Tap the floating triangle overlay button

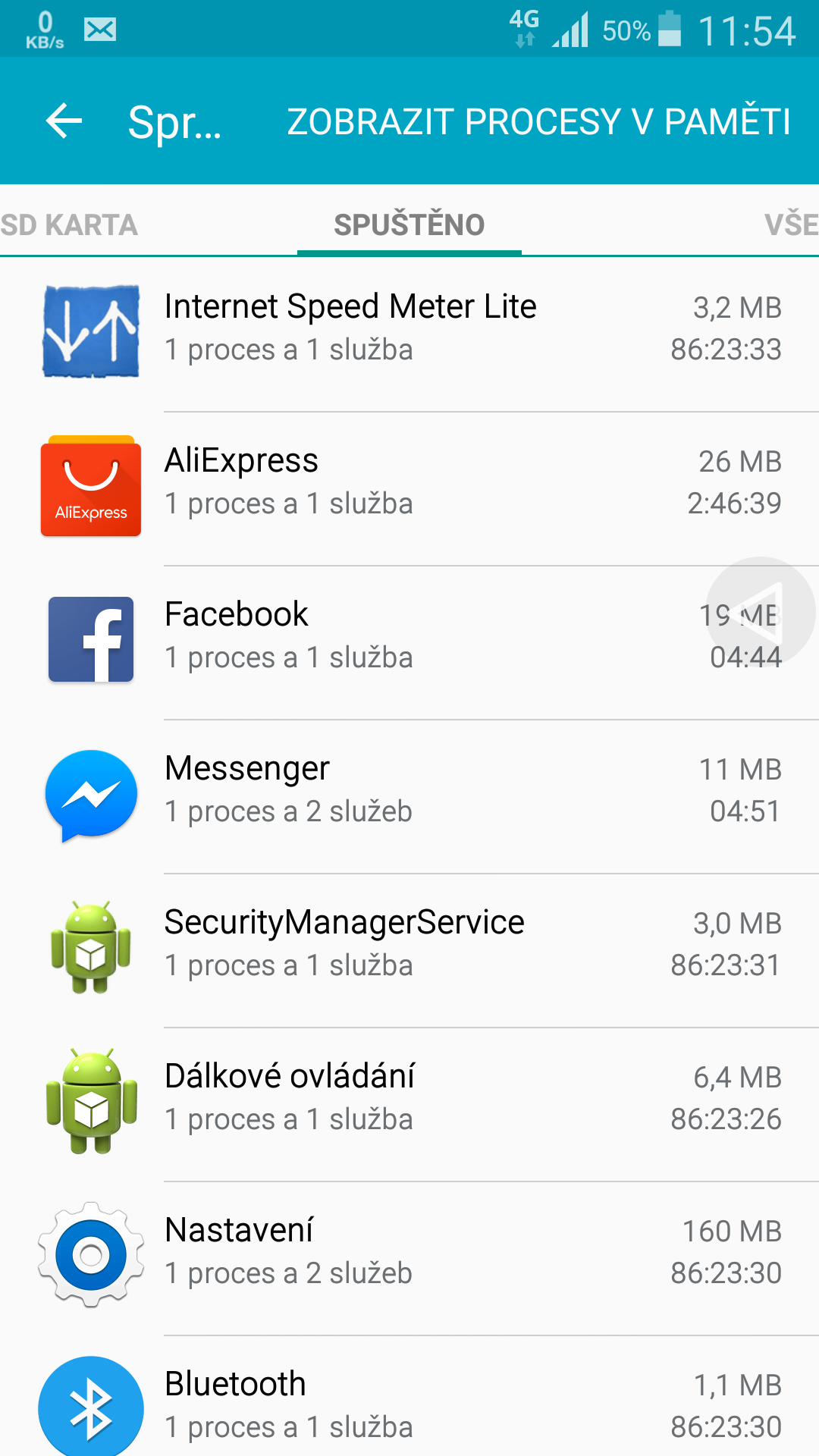(x=761, y=613)
